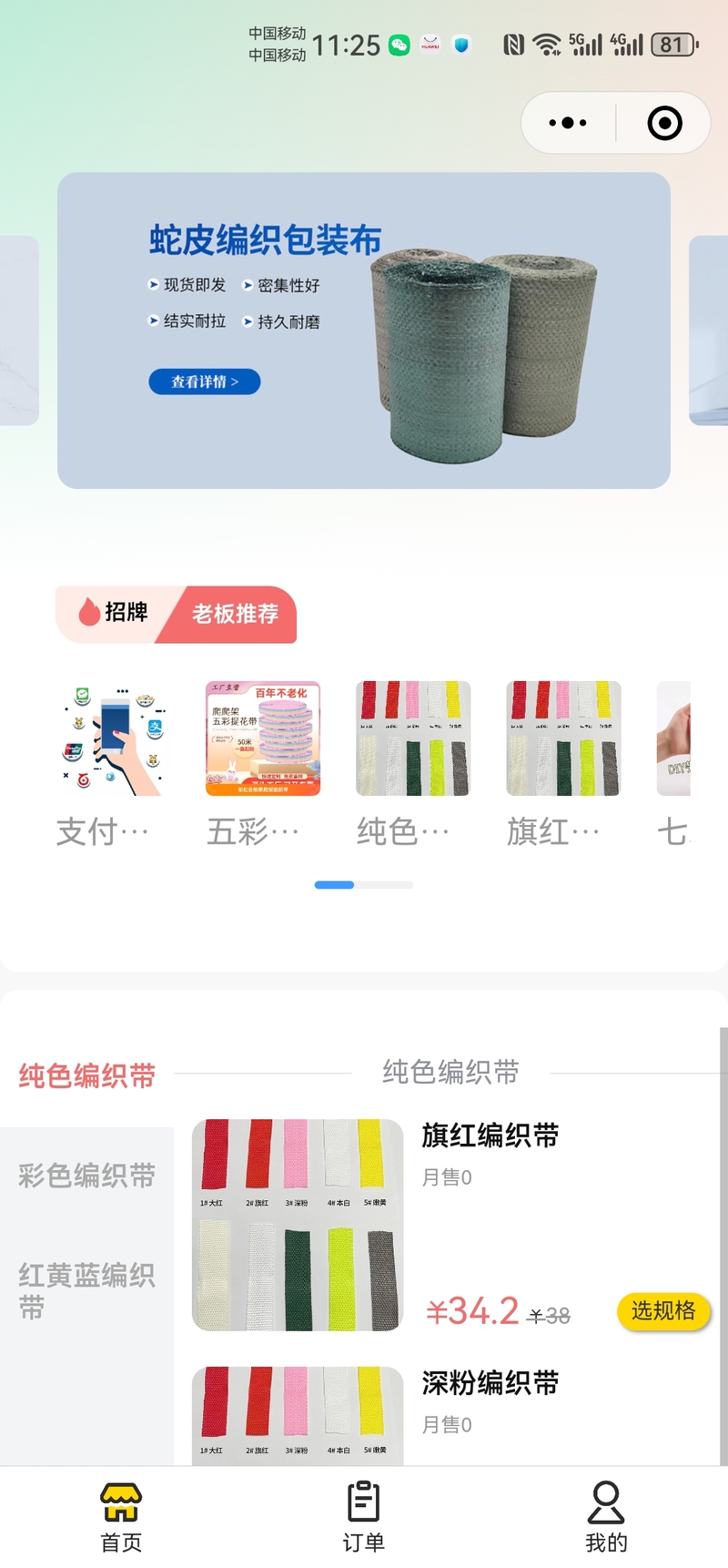This screenshot has height=1568, width=728.
Task: Switch to the 我的 tab
Action: (x=606, y=1518)
